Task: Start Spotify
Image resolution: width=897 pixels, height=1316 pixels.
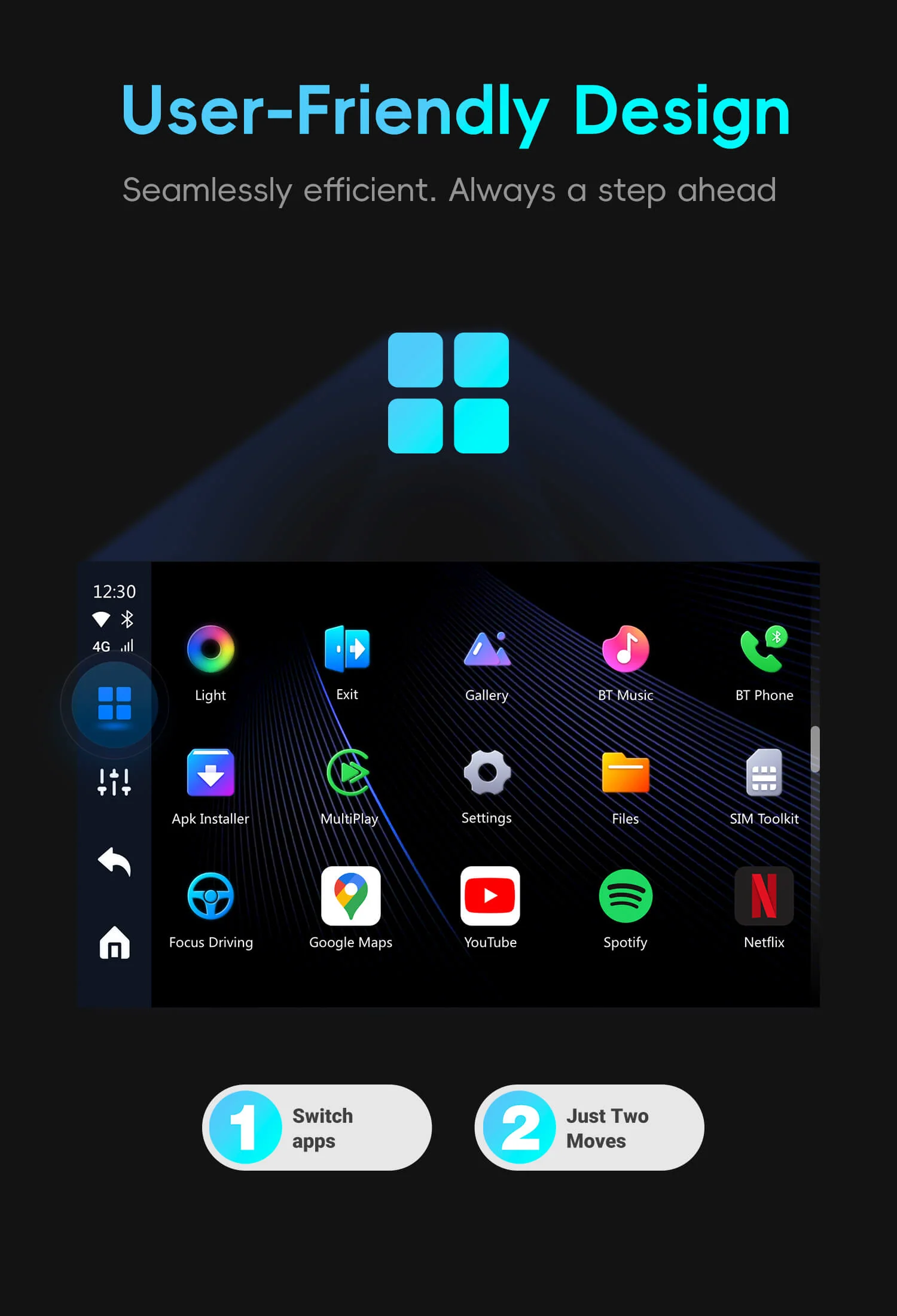Action: 626,895
